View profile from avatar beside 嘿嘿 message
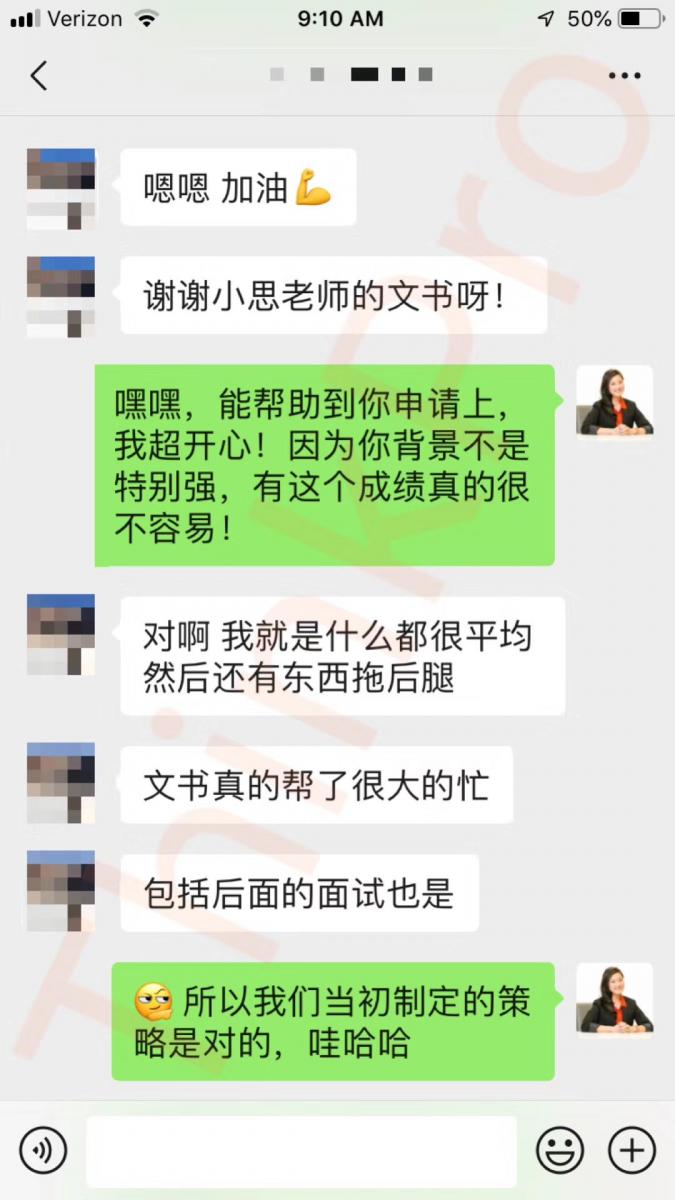 coord(615,400)
